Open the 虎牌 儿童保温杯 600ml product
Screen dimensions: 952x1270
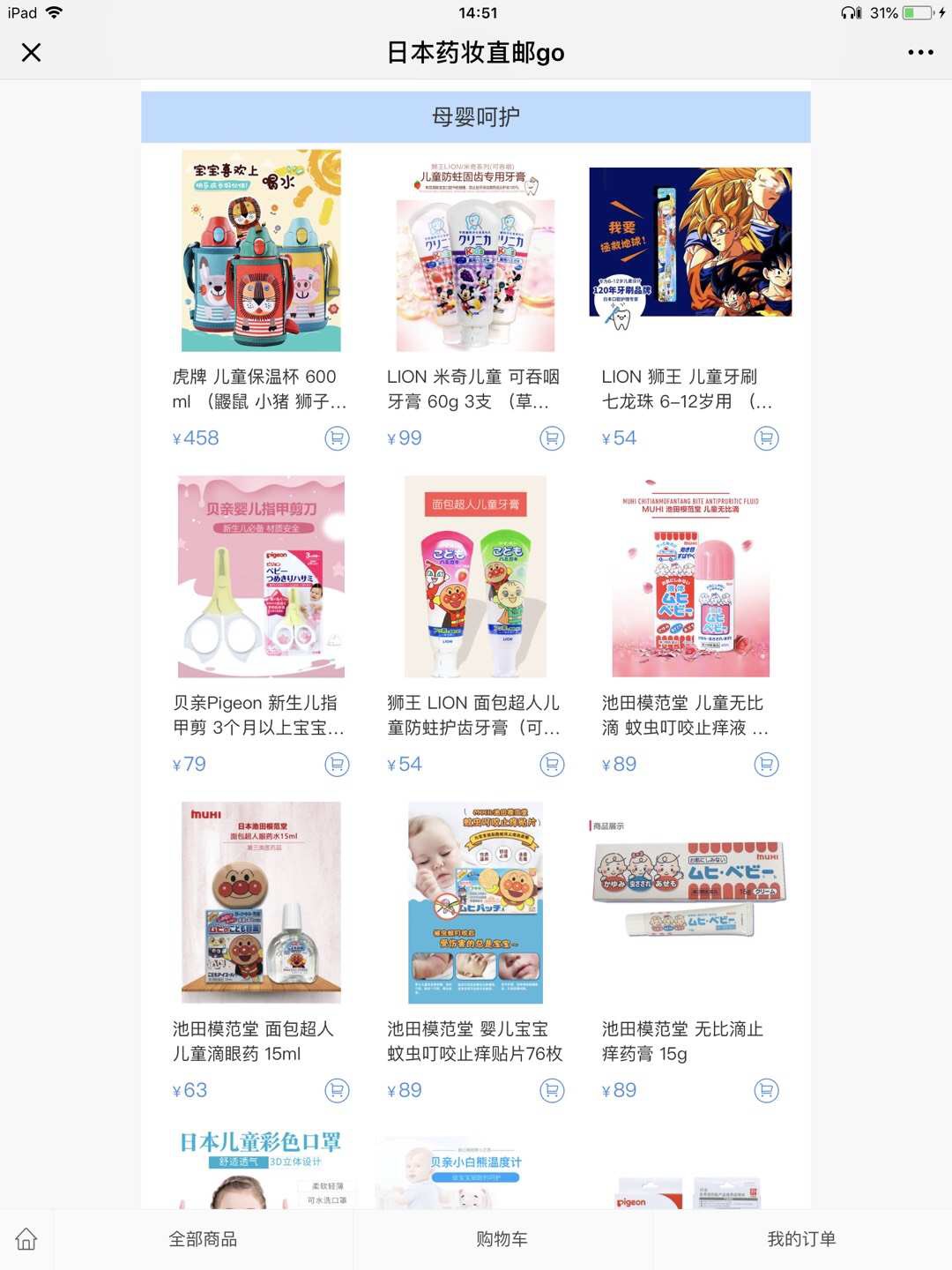click(x=261, y=251)
